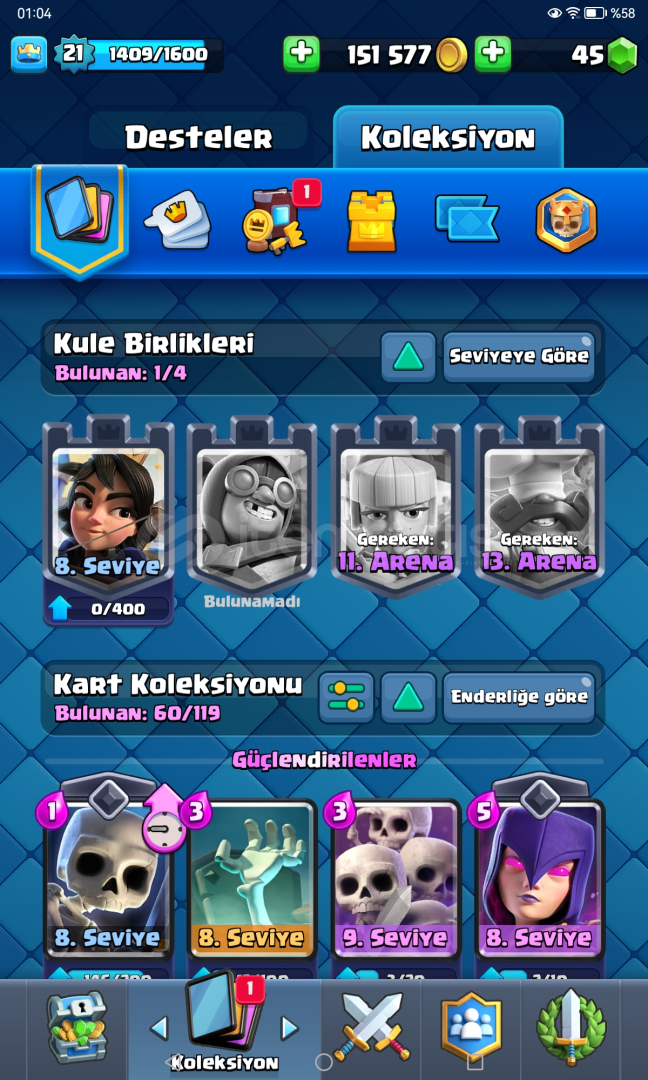Open the clan social tab
The image size is (648, 1080).
pyautogui.click(x=470, y=1026)
